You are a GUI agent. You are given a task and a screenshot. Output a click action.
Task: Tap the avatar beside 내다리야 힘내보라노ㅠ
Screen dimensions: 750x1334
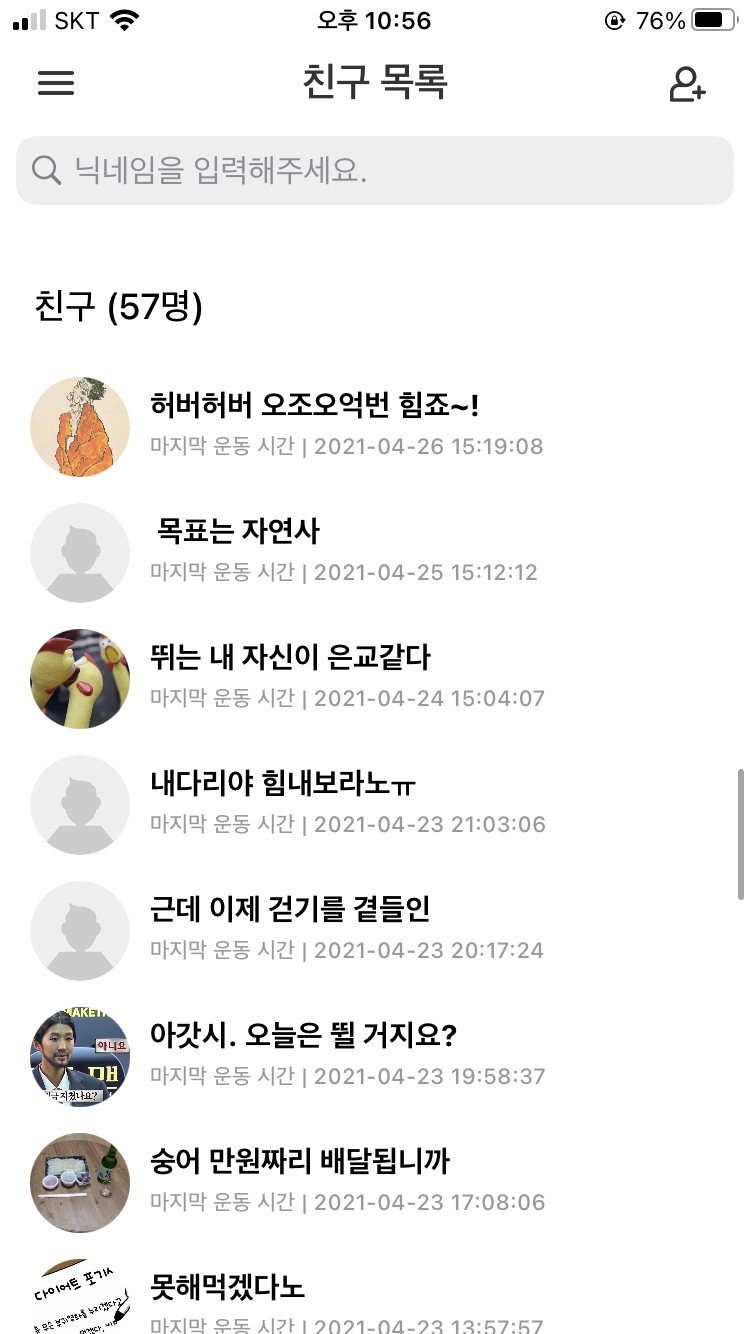(x=80, y=804)
